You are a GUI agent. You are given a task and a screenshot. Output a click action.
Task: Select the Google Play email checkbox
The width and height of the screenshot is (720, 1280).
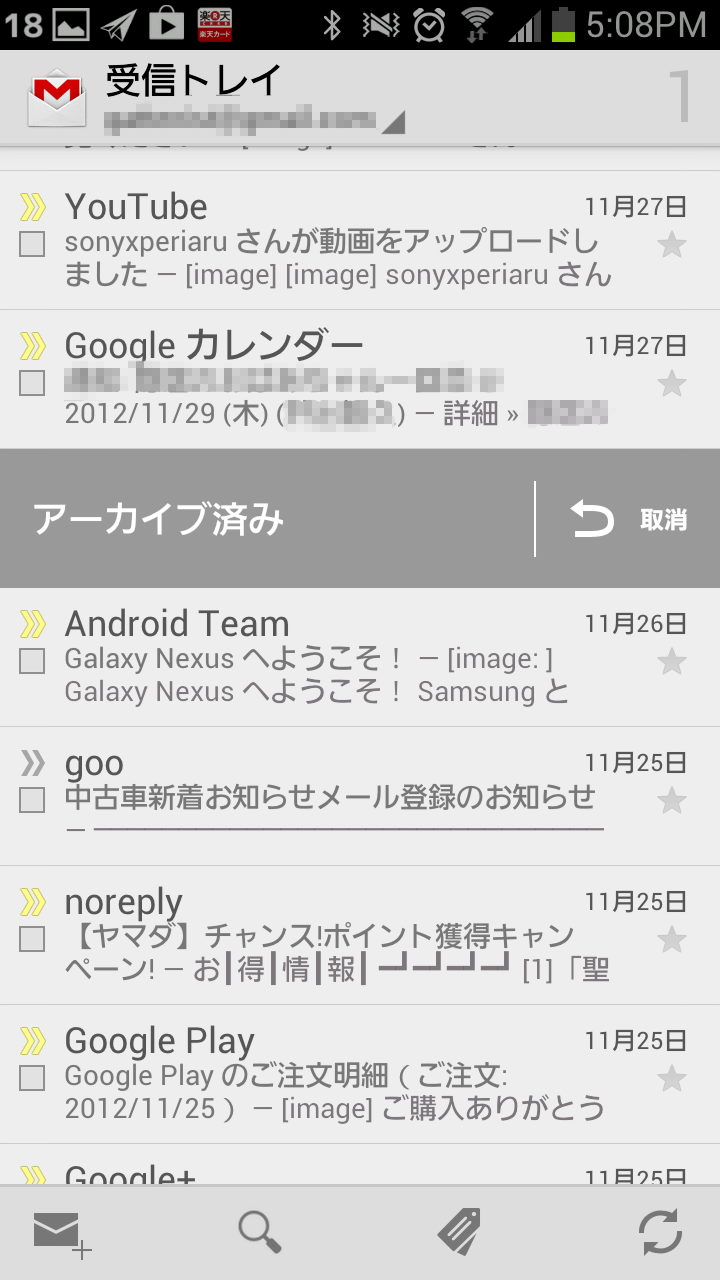tap(32, 1078)
